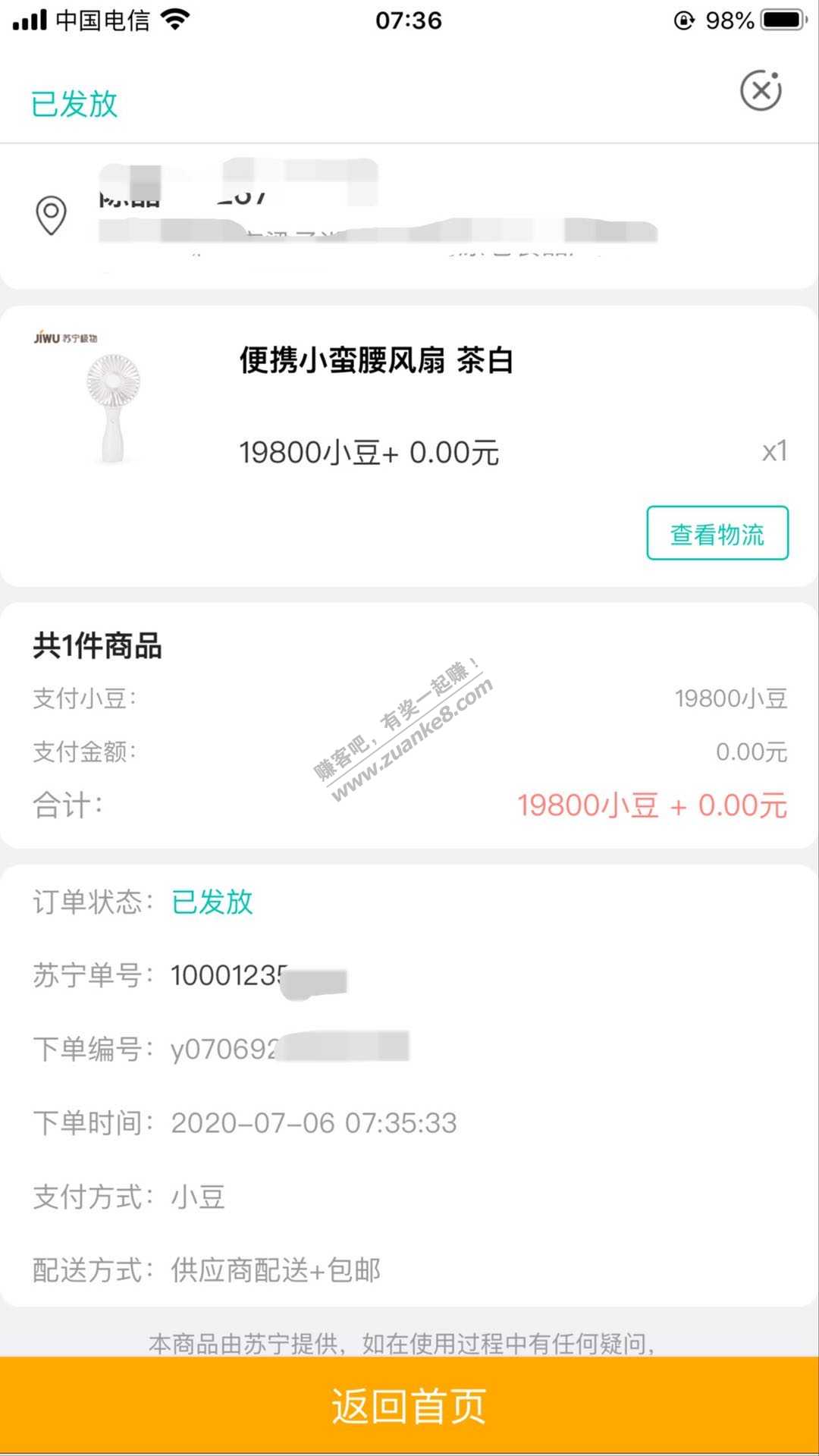Close the order detail page
The width and height of the screenshot is (819, 1456).
tap(761, 91)
